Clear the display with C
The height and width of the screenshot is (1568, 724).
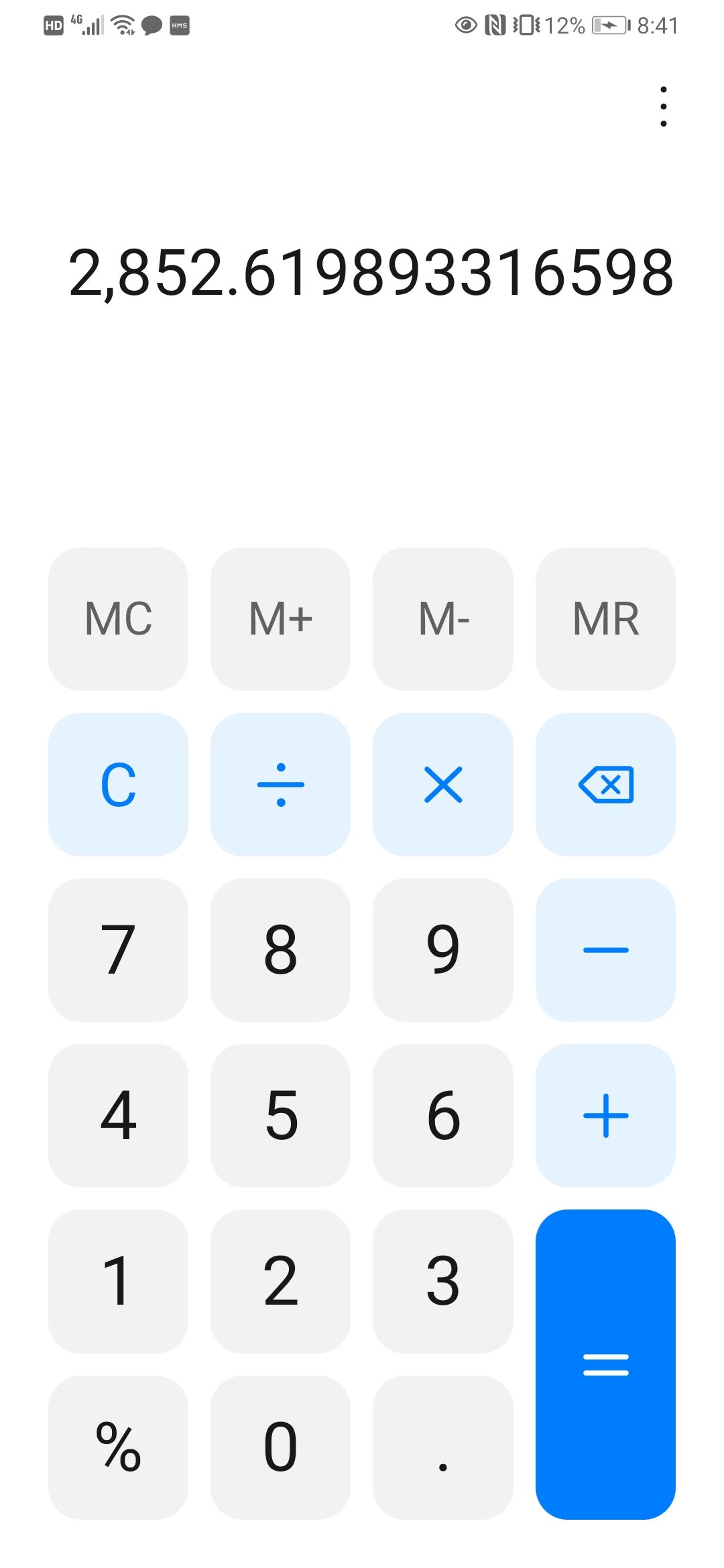tap(118, 784)
